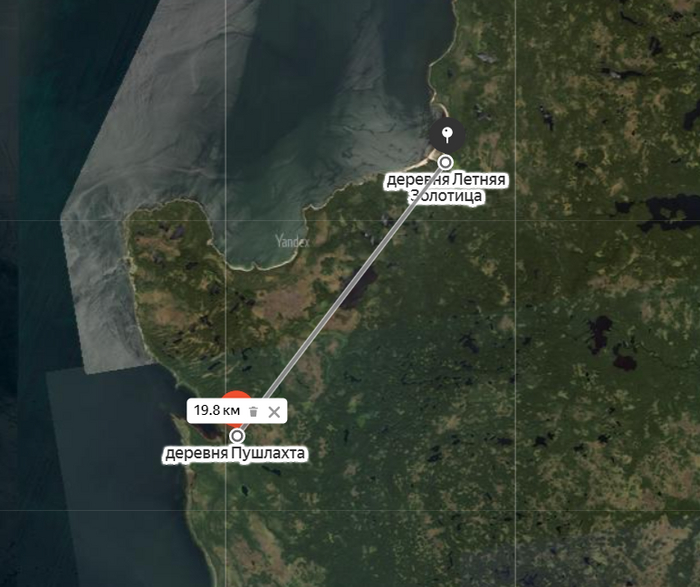Viewport: 700px width, 587px height.
Task: Tap the ruler point at Летняя Золотица
Action: (x=445, y=161)
